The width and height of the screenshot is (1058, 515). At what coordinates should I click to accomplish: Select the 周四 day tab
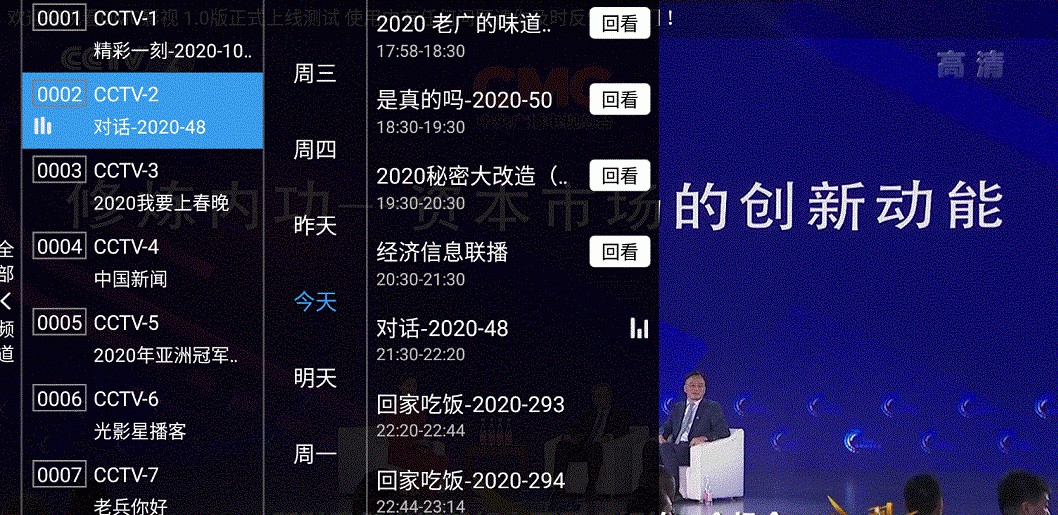point(315,150)
